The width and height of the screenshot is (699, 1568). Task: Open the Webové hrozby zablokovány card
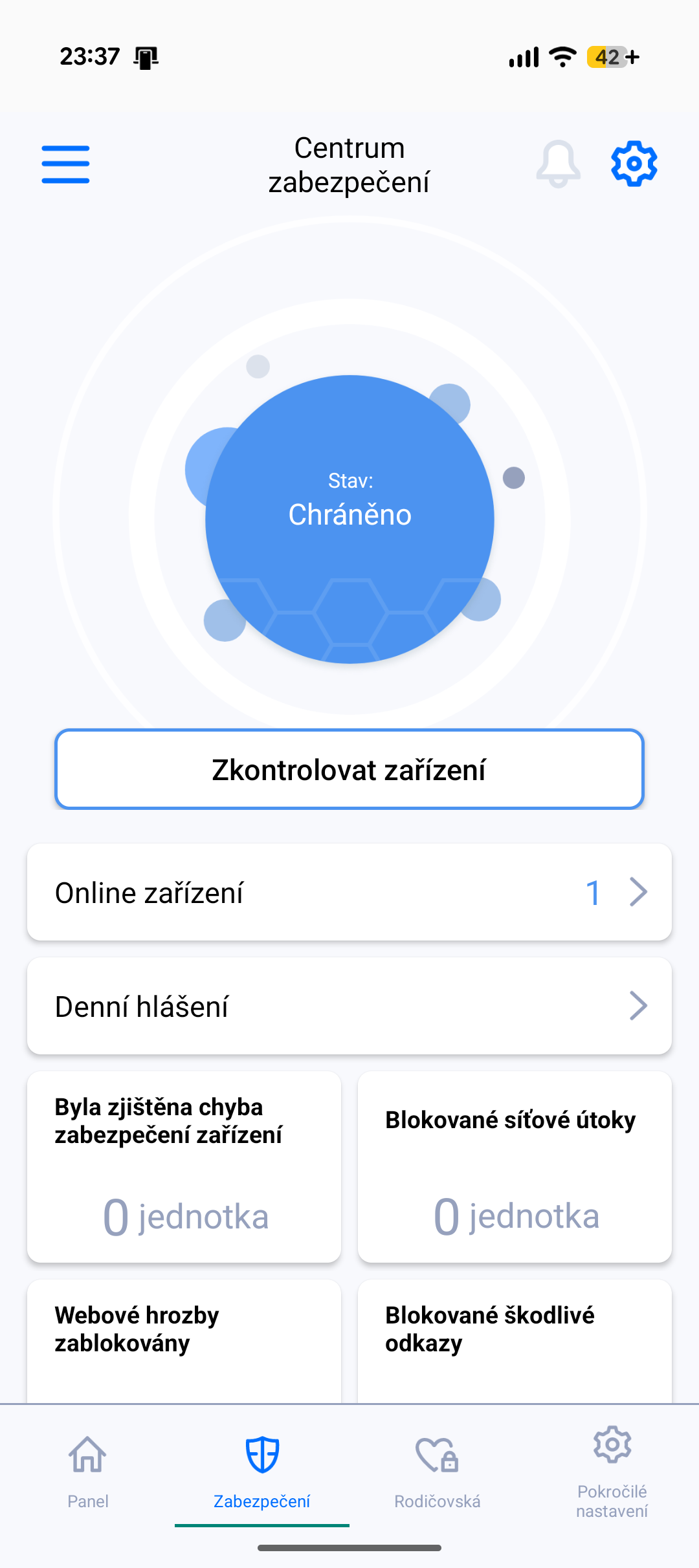click(x=184, y=1340)
